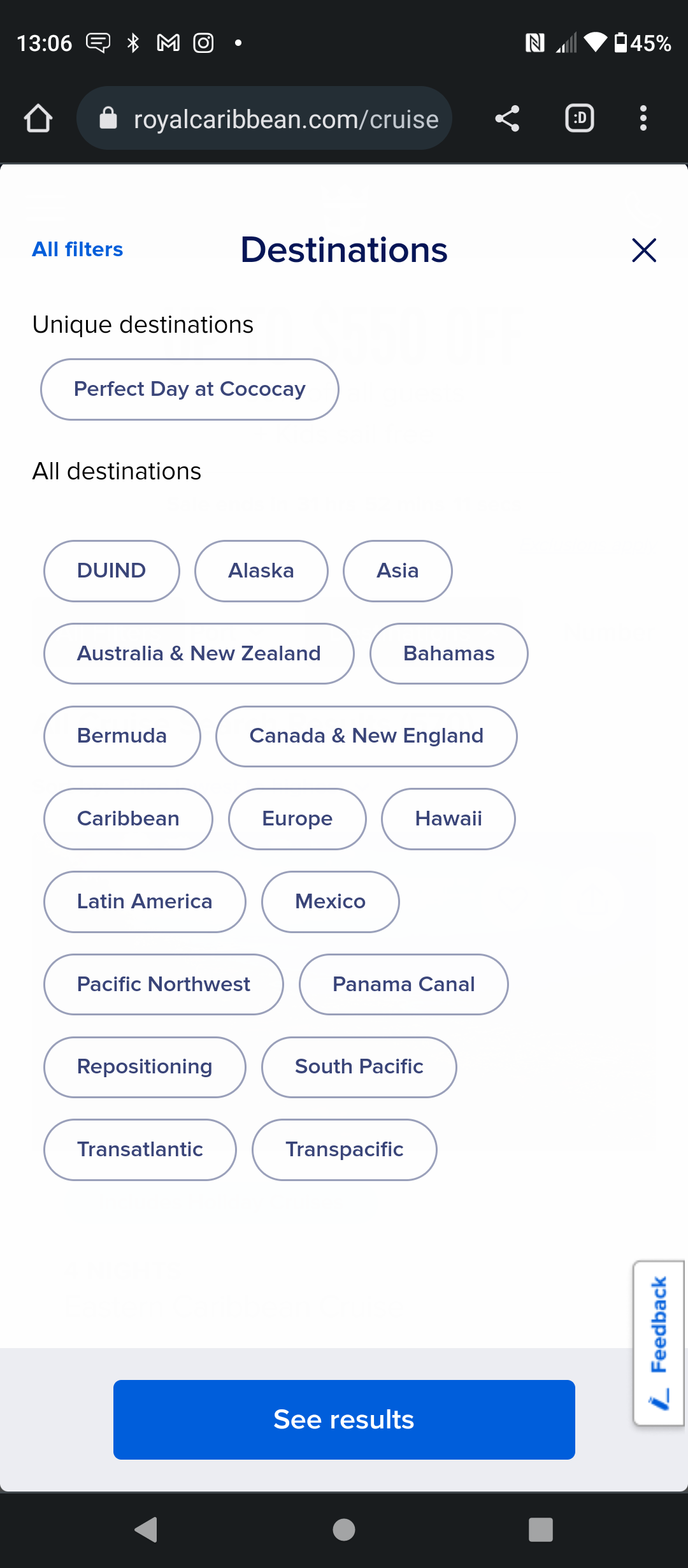Image resolution: width=688 pixels, height=1568 pixels.
Task: Filter by Caribbean cruises
Action: pyautogui.click(x=128, y=819)
